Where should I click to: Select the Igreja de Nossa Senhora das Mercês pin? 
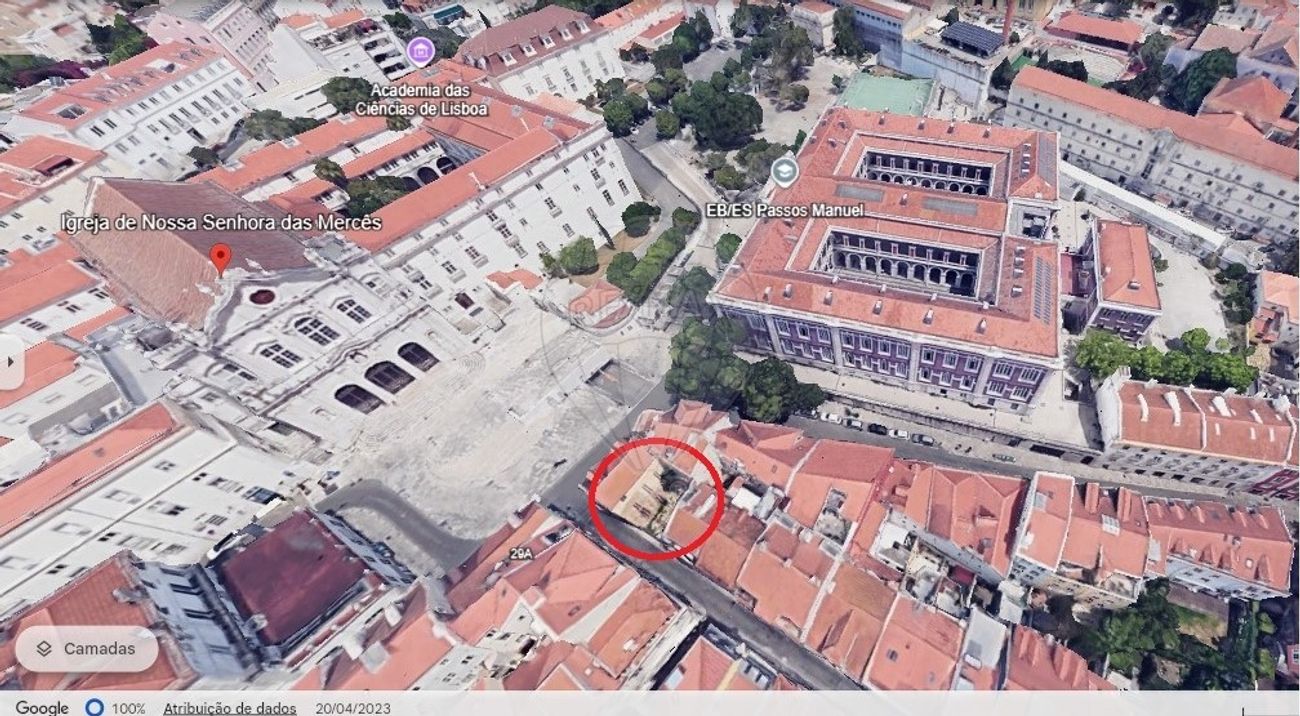click(221, 256)
